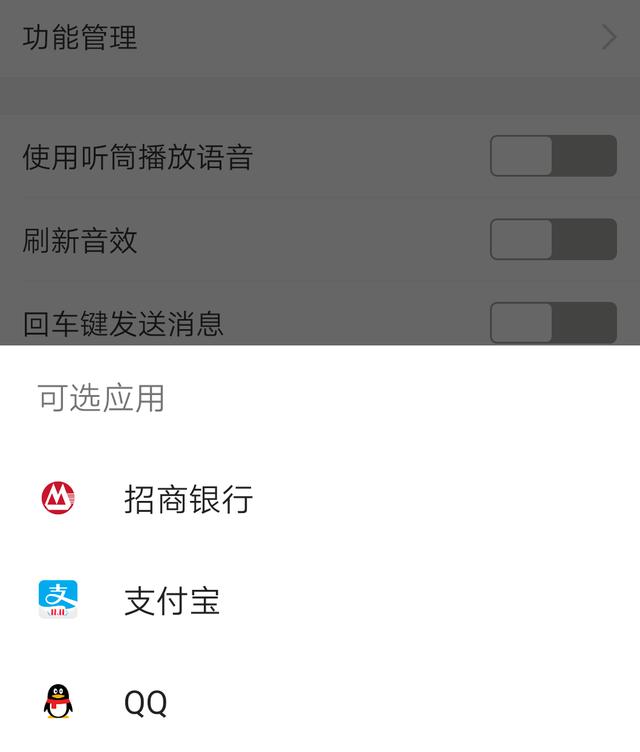Screen dimensions: 640x752
Task: Open the 功能管理 row
Action: pyautogui.click(x=320, y=38)
